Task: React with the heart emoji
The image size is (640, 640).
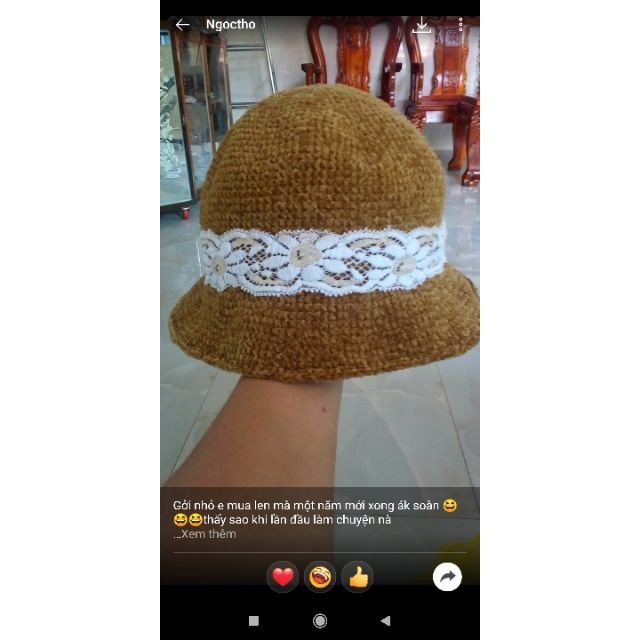Action: click(283, 577)
